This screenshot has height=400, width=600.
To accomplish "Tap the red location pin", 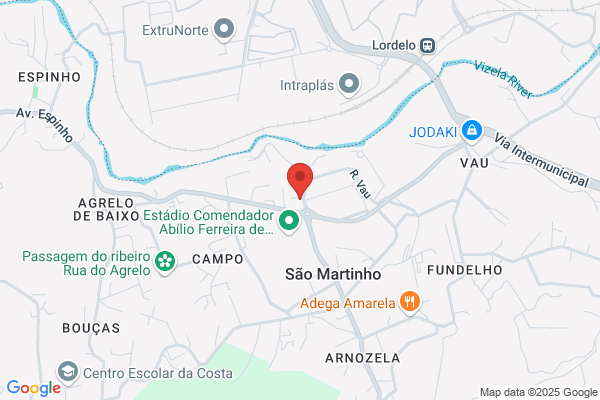I will [x=300, y=181].
